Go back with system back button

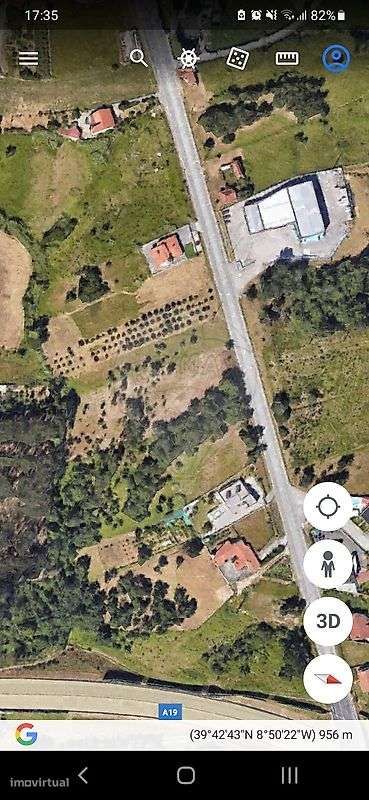click(83, 776)
